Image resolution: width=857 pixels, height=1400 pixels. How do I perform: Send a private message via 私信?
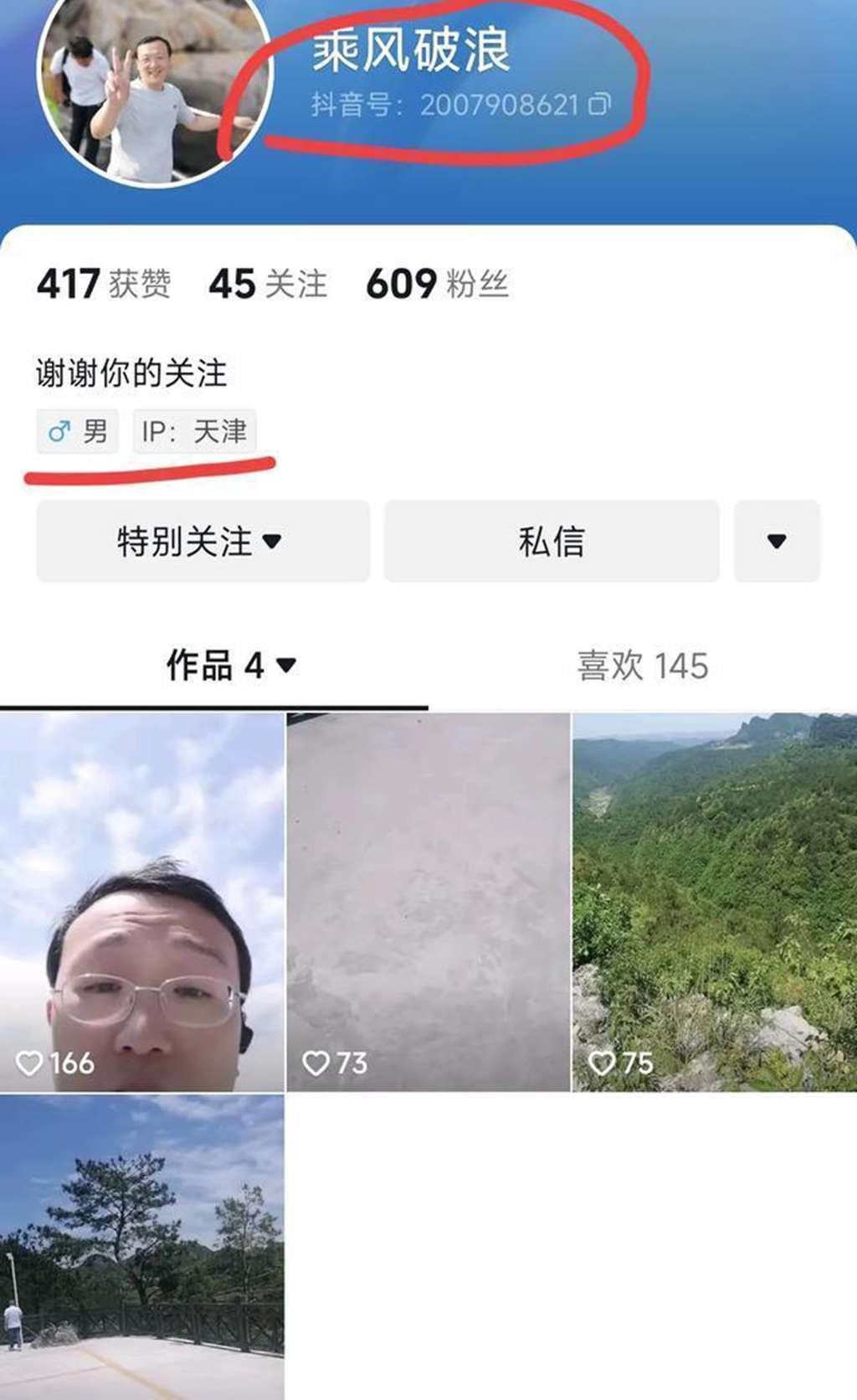point(552,541)
